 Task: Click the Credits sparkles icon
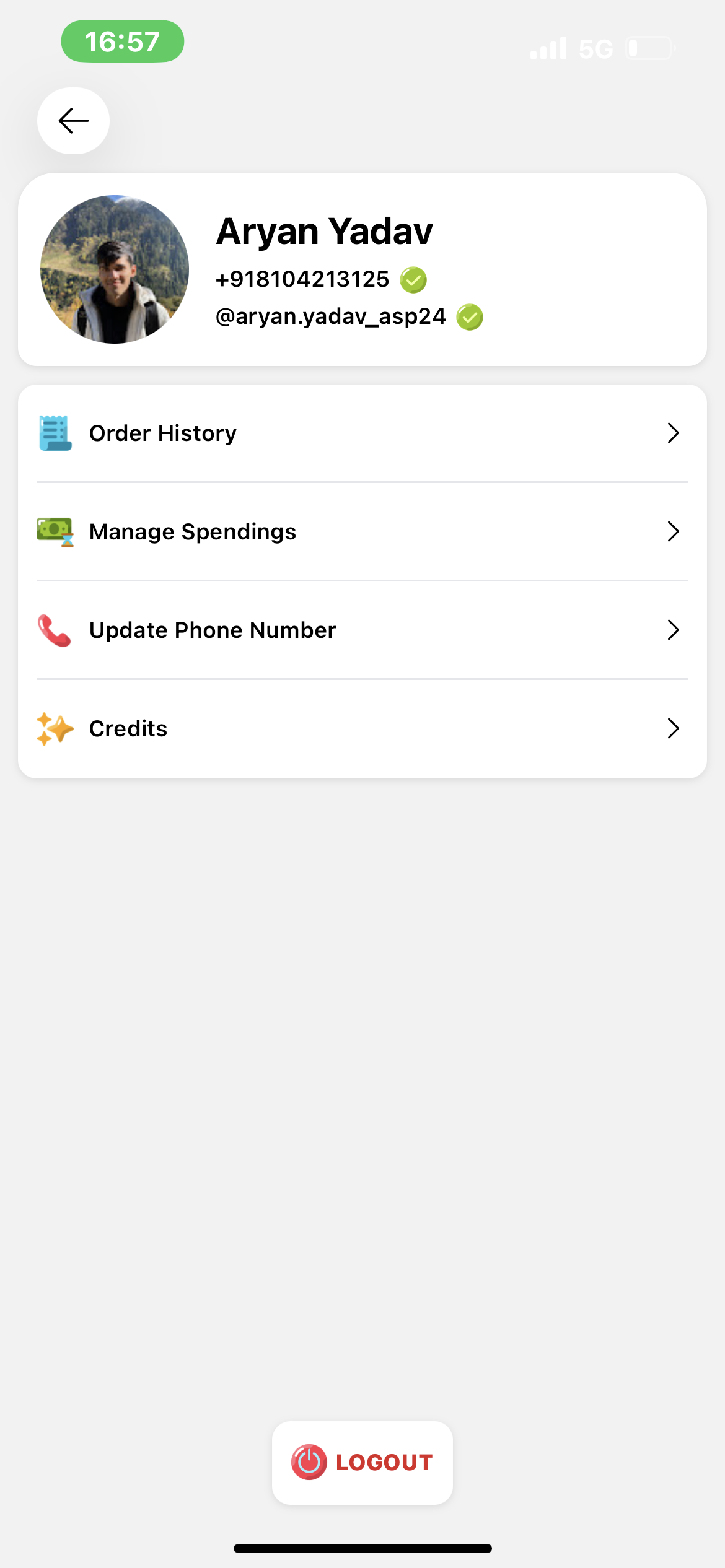(x=55, y=728)
